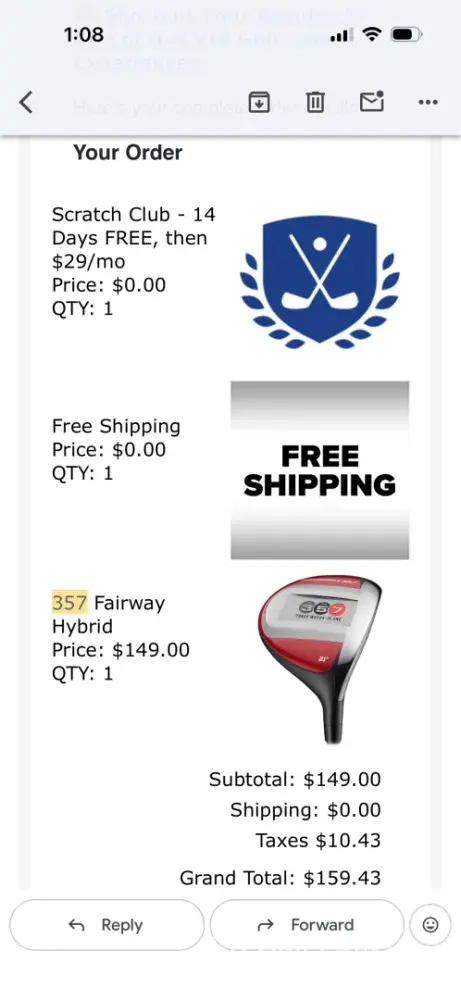
Task: Add an emoji reaction
Action: coord(430,925)
